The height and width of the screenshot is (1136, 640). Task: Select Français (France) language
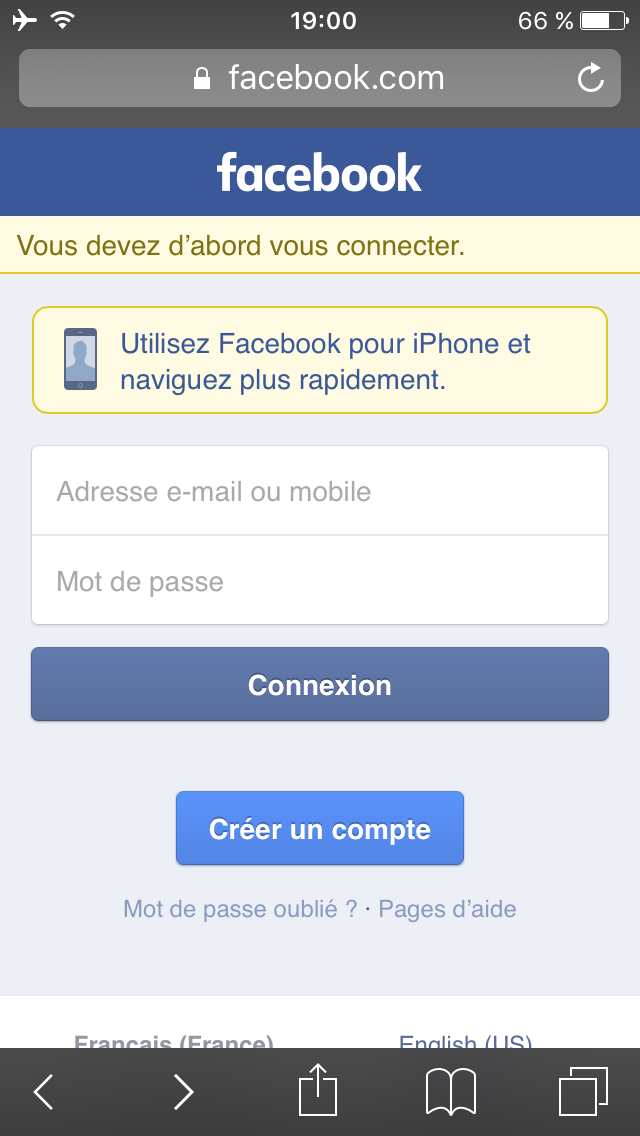click(x=174, y=1041)
